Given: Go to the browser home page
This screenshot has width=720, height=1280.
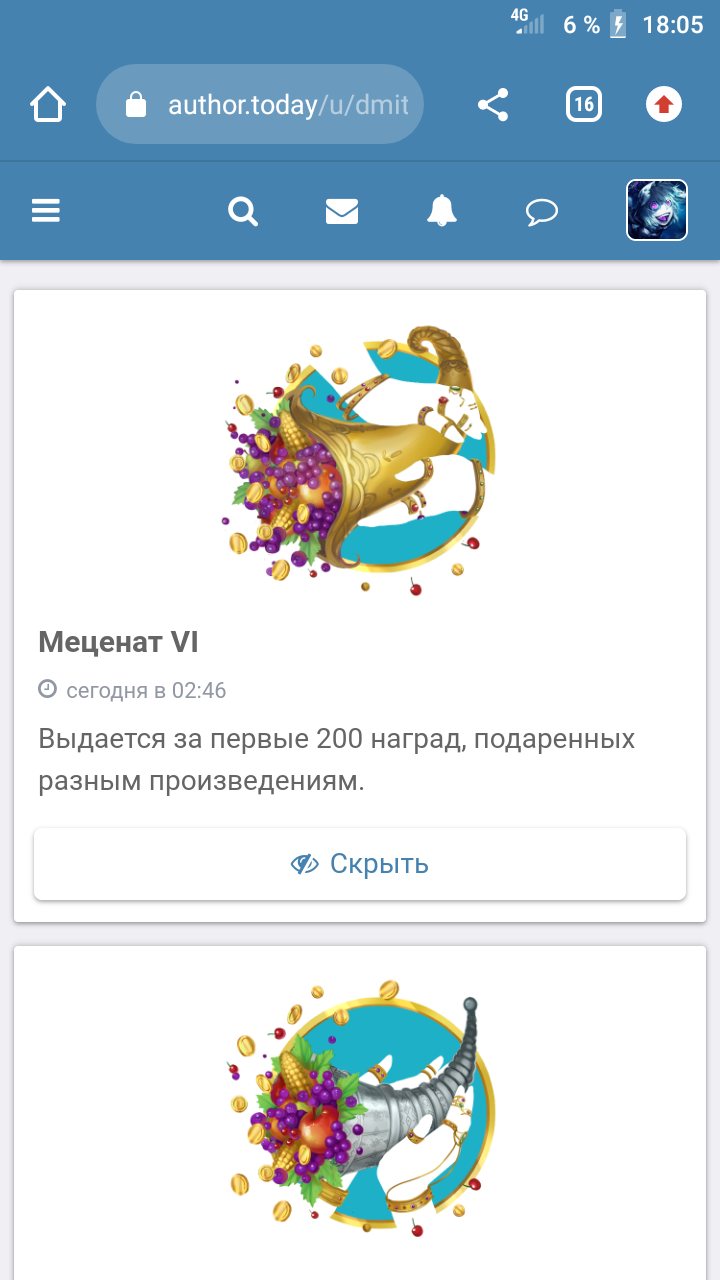Looking at the screenshot, I should [x=48, y=104].
